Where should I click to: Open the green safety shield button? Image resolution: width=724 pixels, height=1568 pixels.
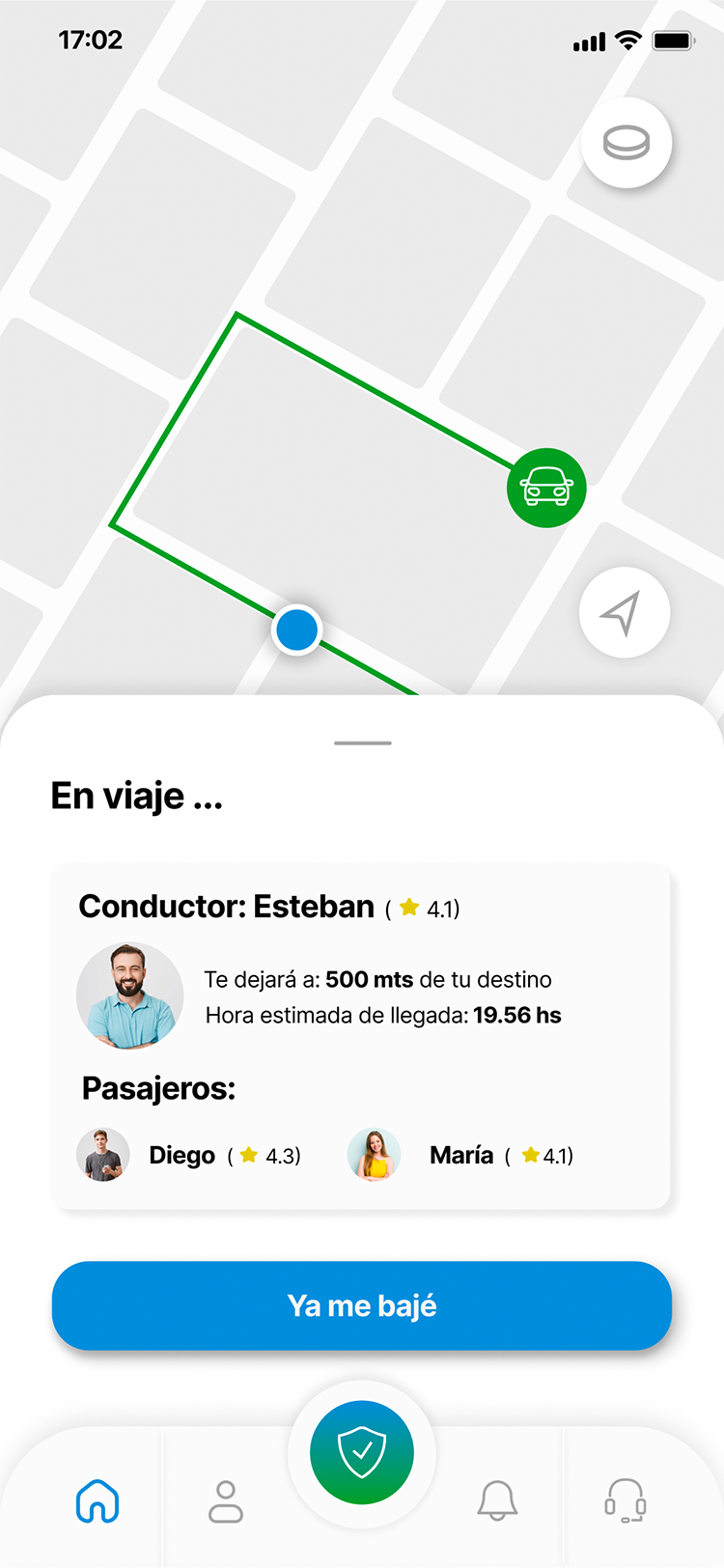[362, 1452]
